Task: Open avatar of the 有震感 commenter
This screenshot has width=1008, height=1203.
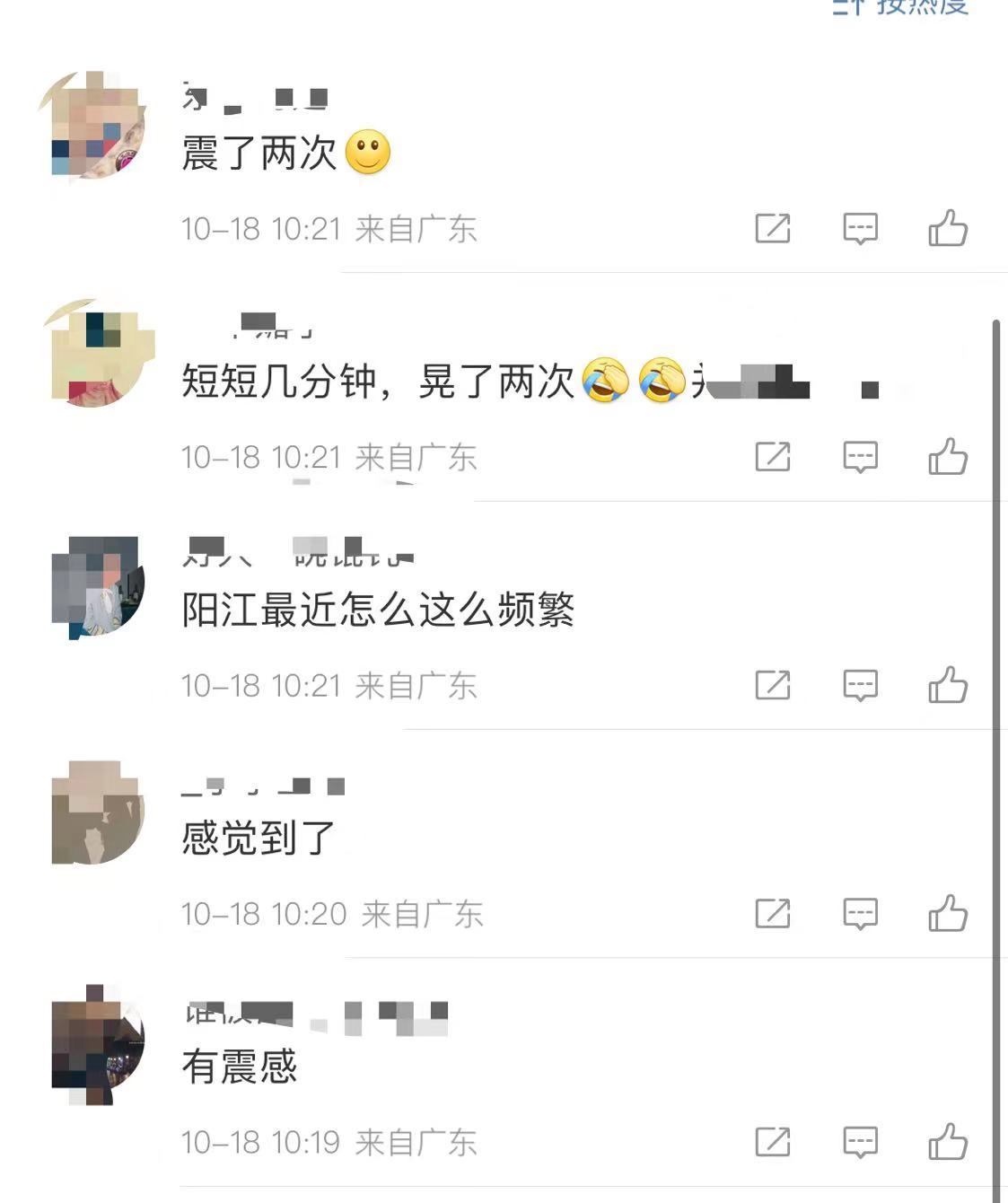Action: [x=97, y=1043]
